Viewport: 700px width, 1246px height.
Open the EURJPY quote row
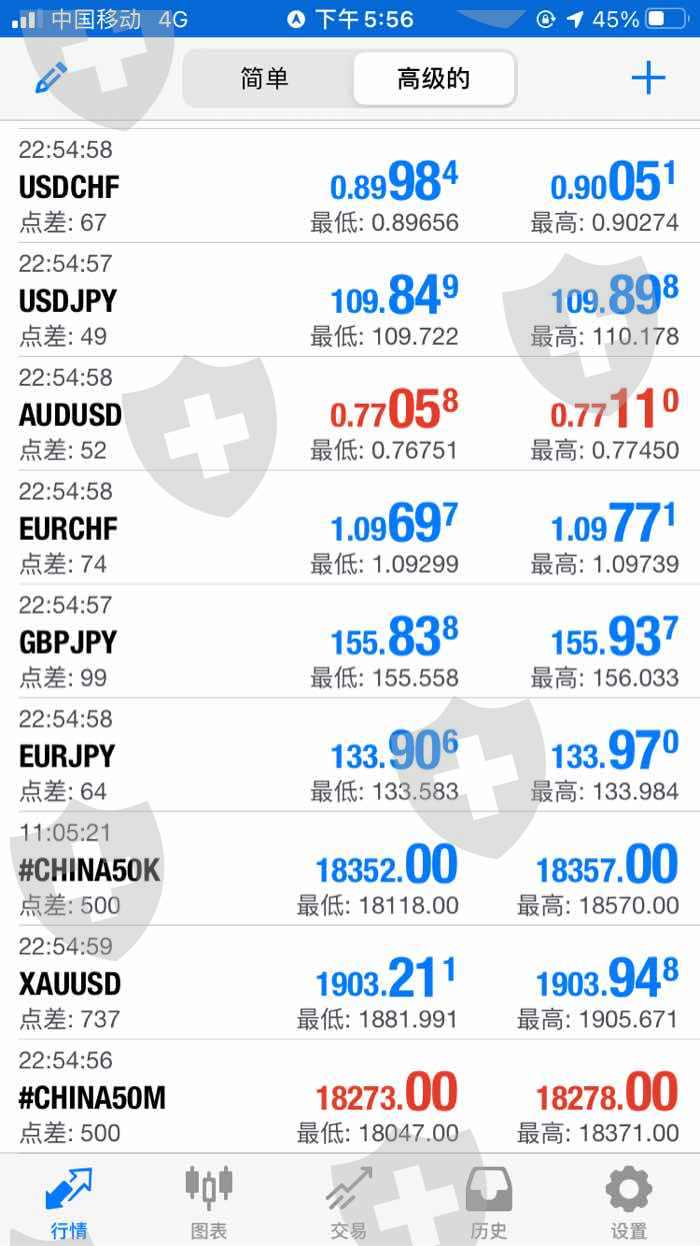(x=350, y=756)
